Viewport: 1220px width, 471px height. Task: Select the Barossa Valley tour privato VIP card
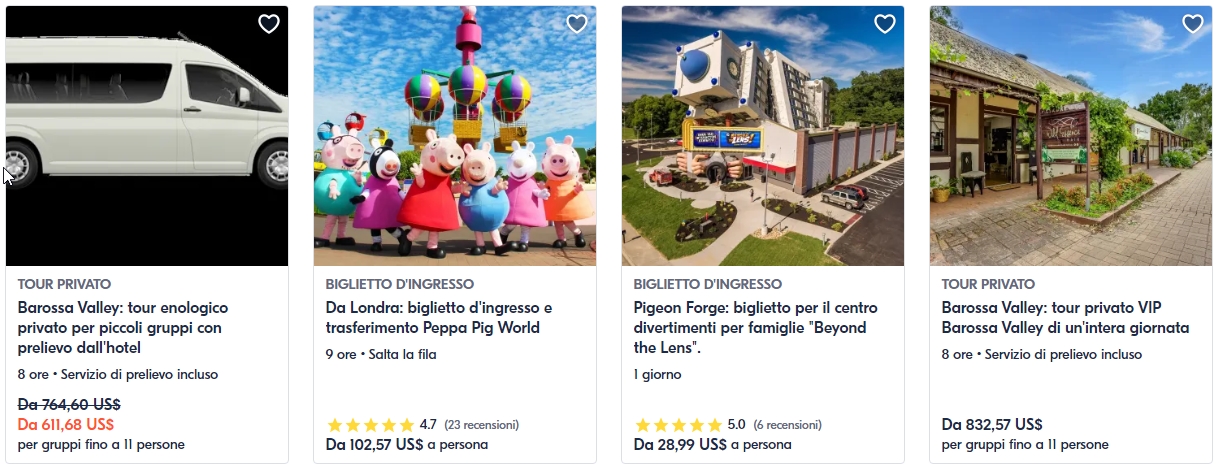1065,318
